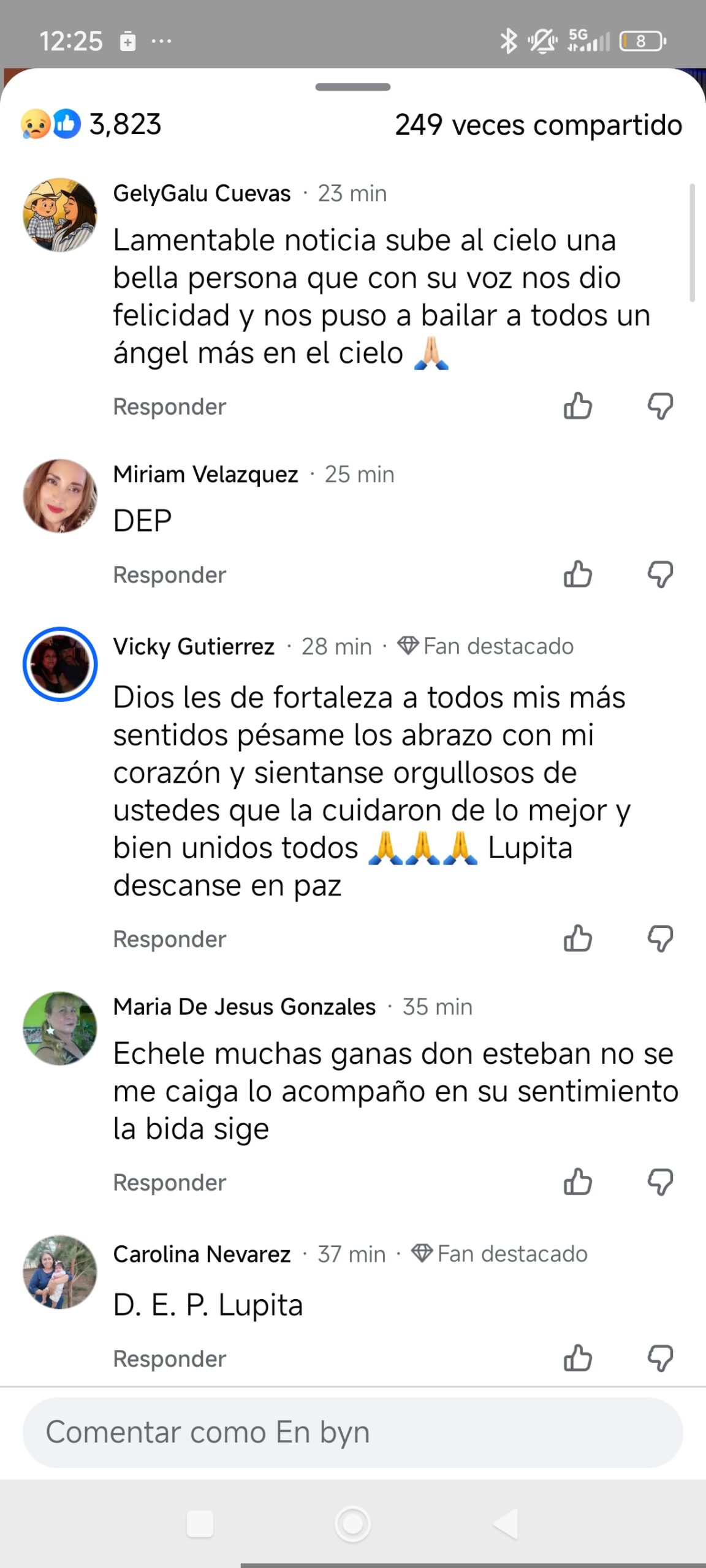The height and width of the screenshot is (1568, 706).
Task: Open GelyGalu Cuevas's profile name
Action: point(202,194)
